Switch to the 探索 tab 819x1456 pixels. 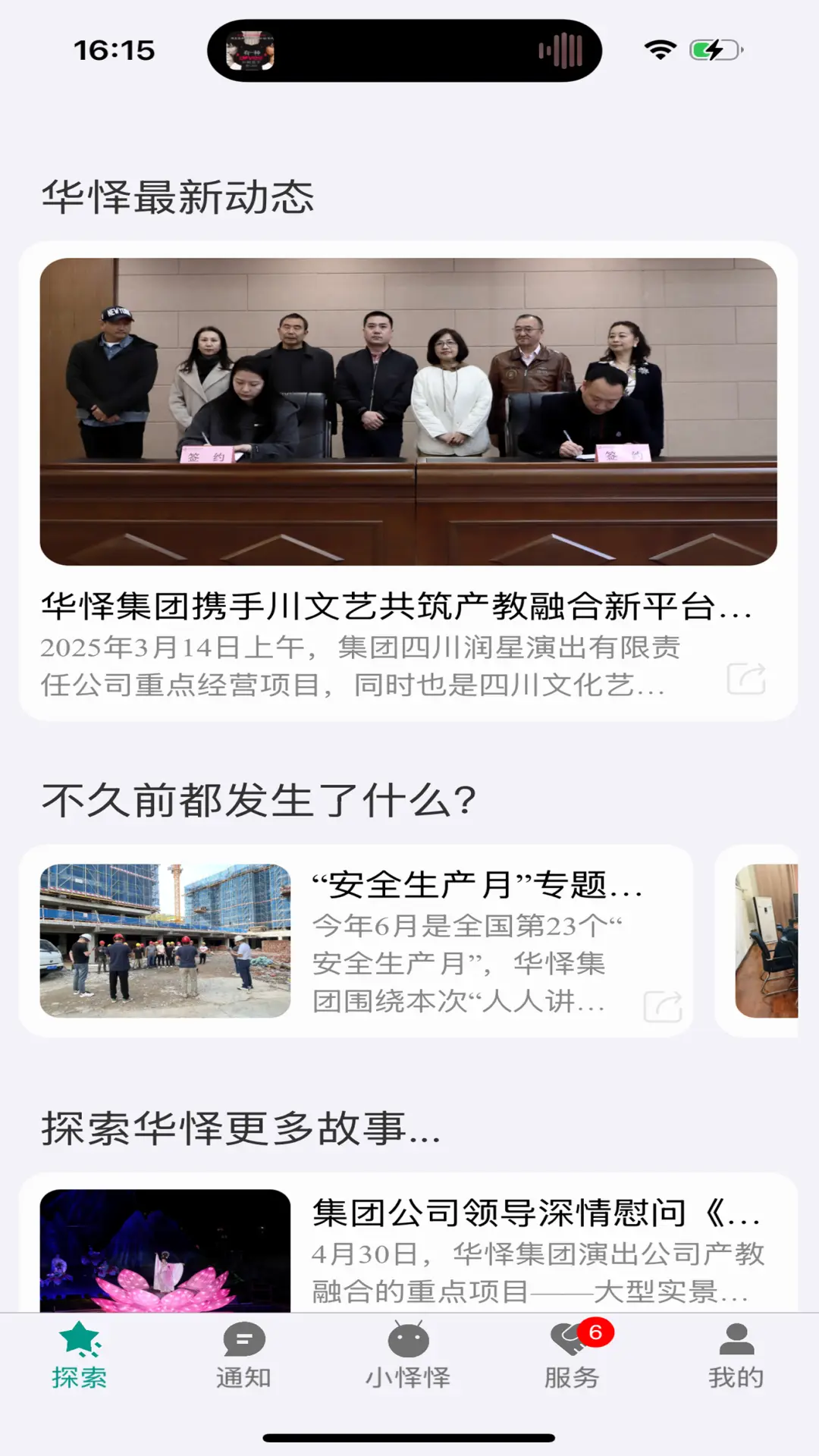click(x=80, y=1356)
